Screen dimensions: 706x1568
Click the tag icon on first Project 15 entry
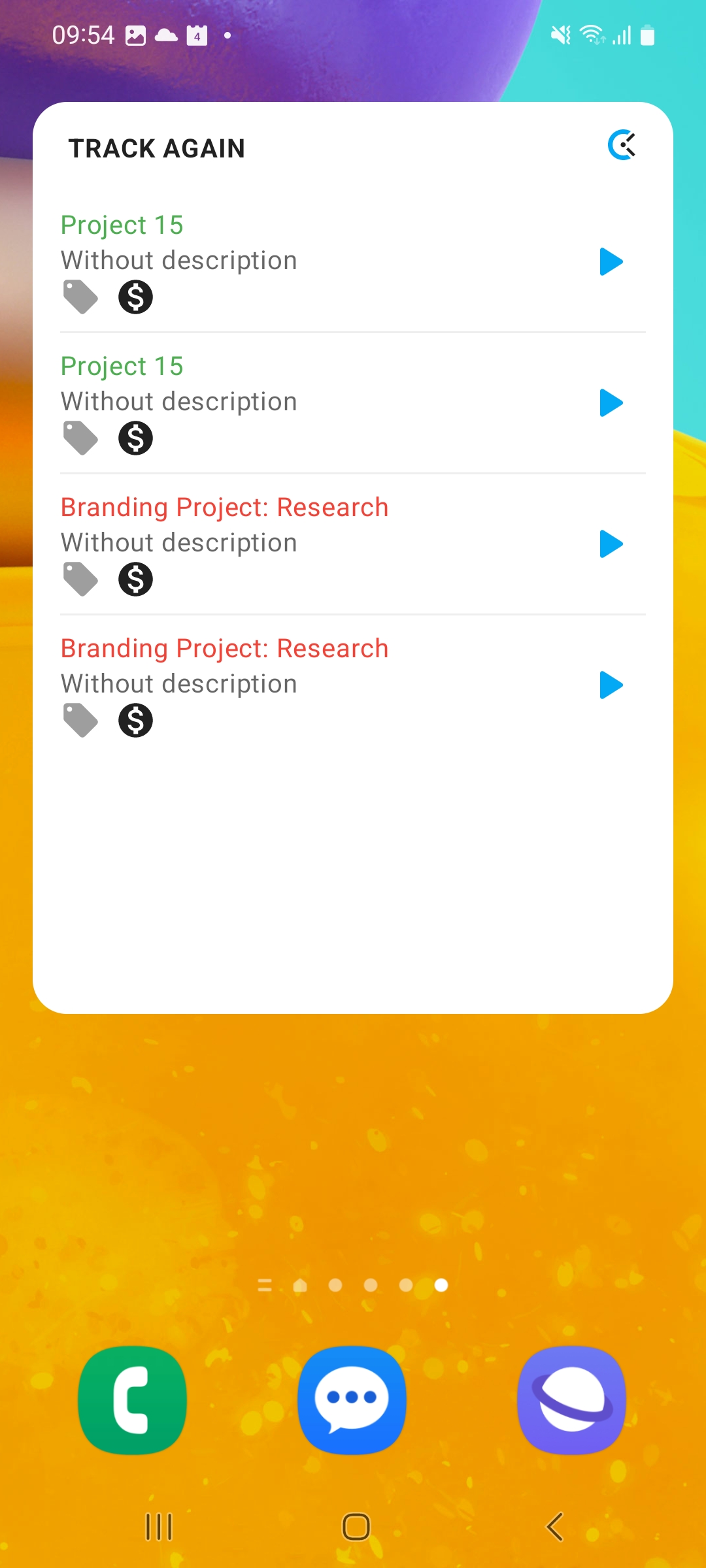80,296
